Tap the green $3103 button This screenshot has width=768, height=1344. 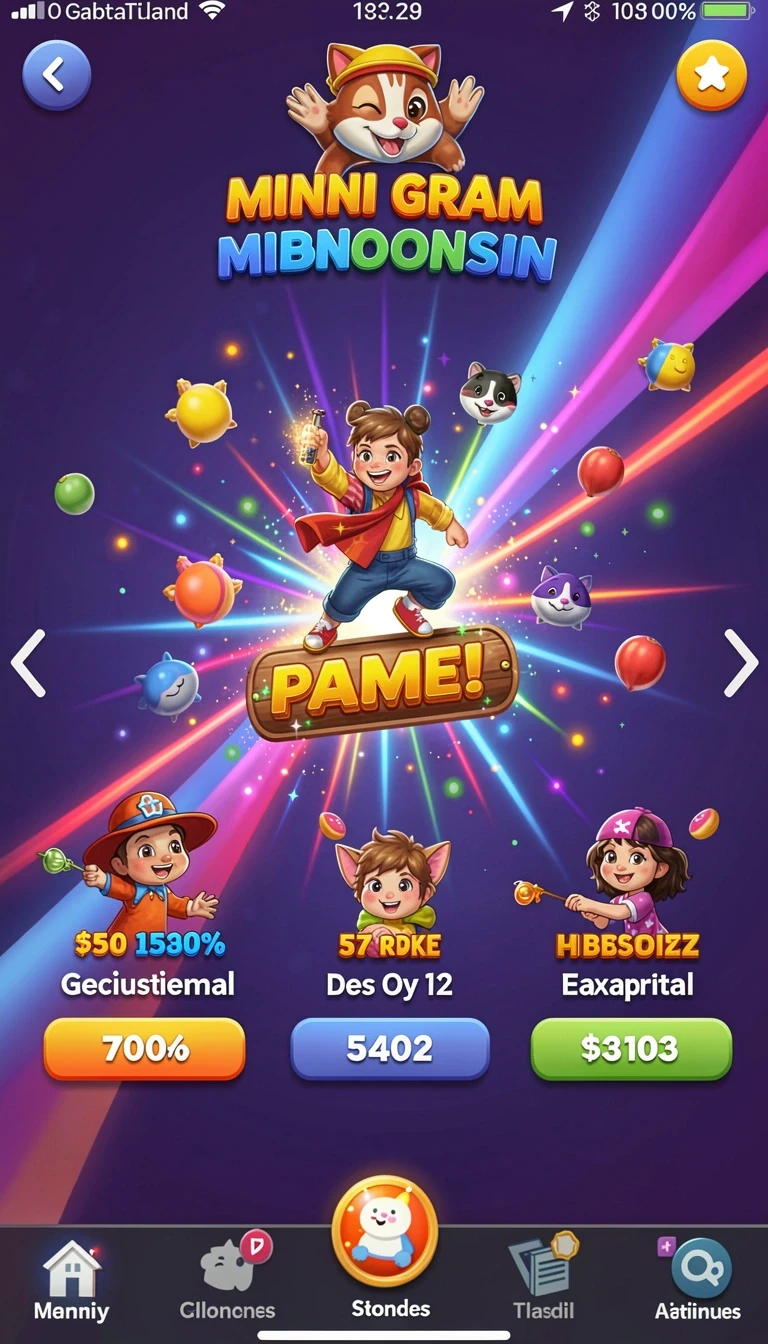(x=630, y=1049)
